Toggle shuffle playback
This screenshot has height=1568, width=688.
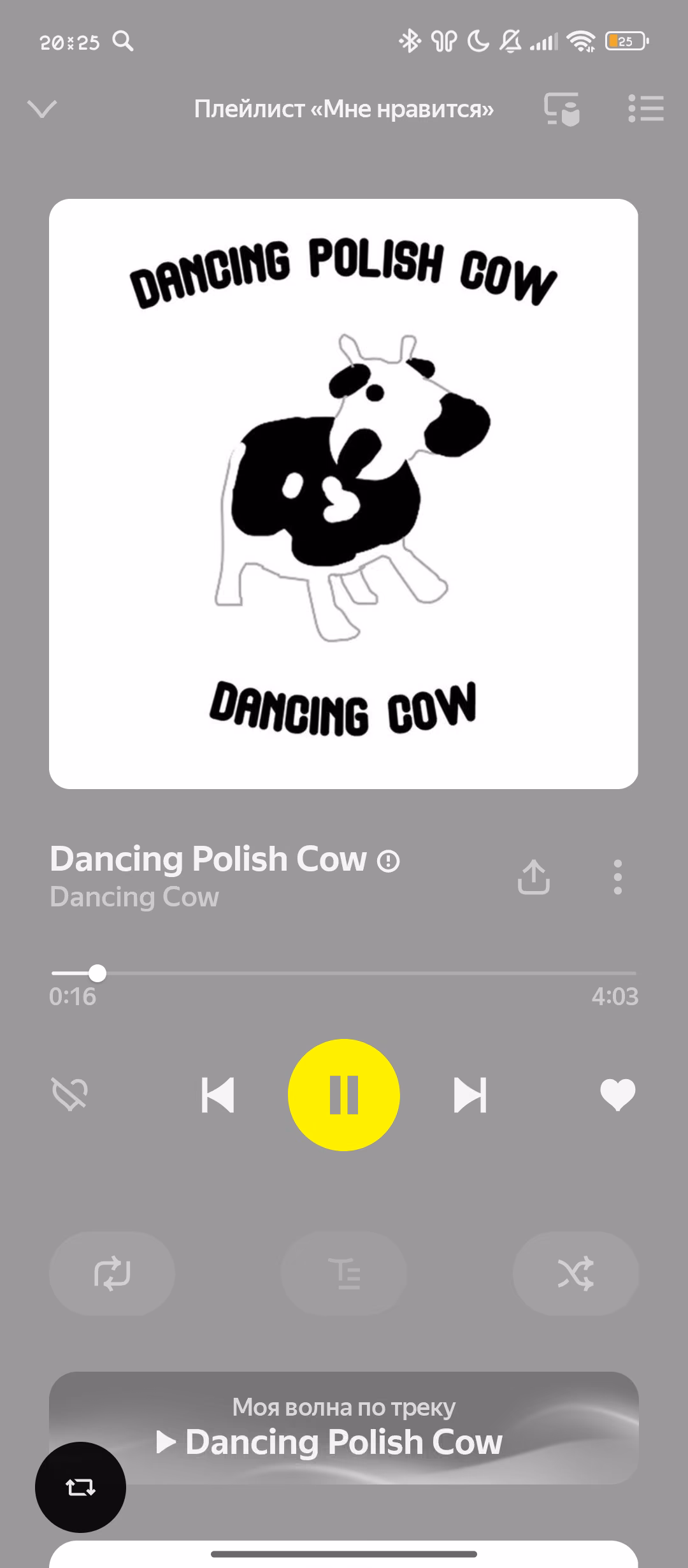(576, 1274)
